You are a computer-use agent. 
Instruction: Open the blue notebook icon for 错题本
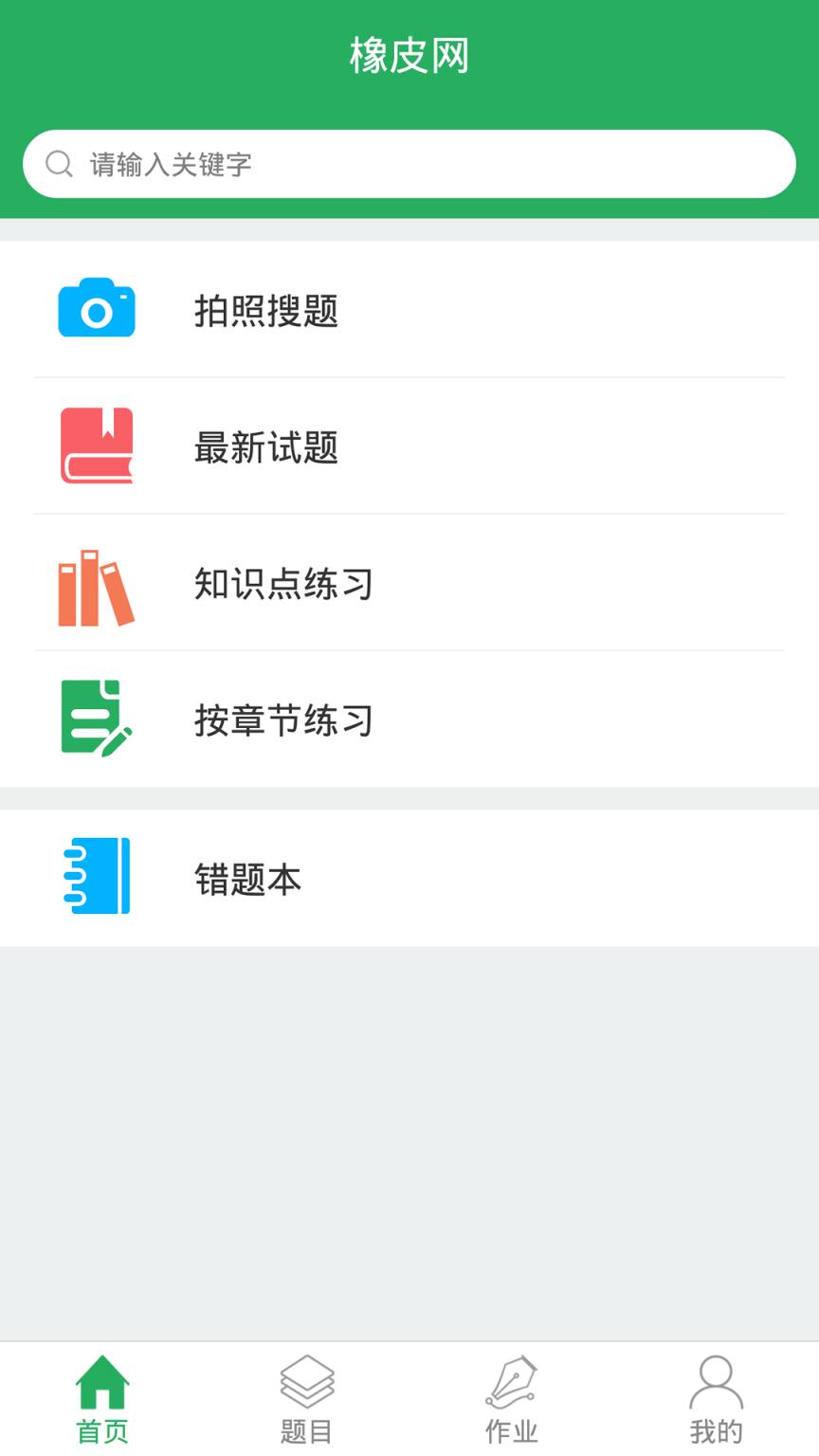96,877
